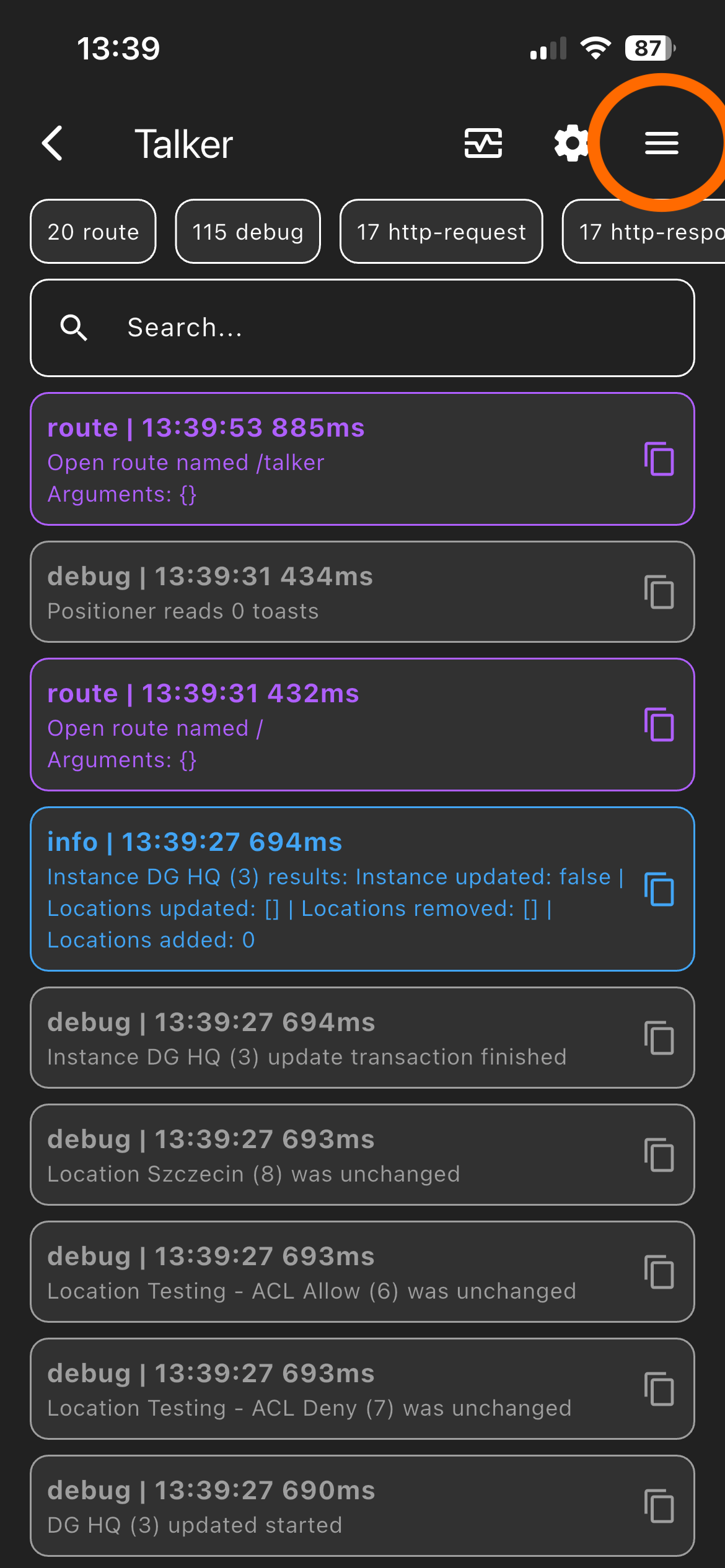Go back from the Talker screen
725x1568 pixels.
(53, 144)
